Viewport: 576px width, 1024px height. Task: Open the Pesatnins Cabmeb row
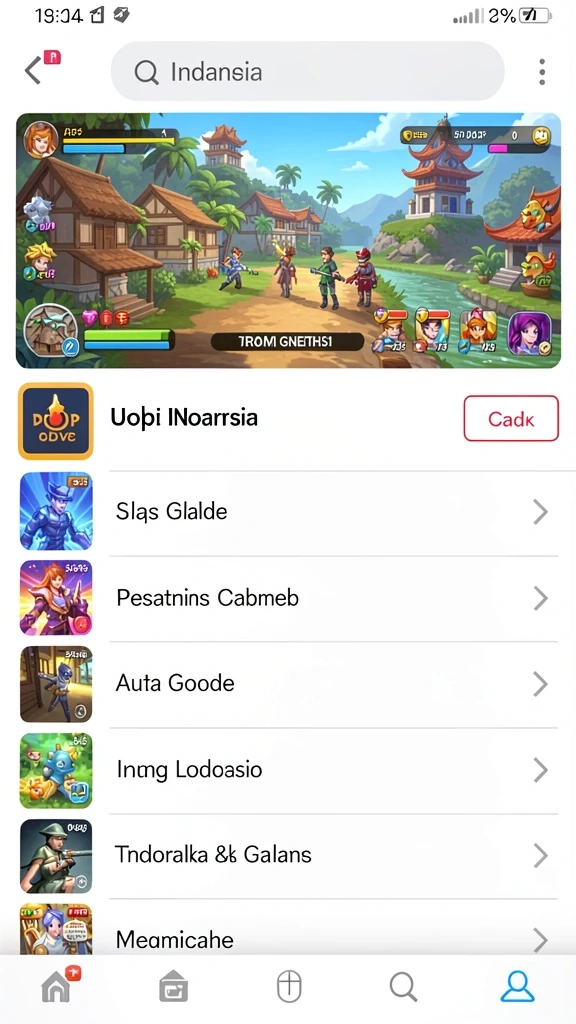pos(288,598)
